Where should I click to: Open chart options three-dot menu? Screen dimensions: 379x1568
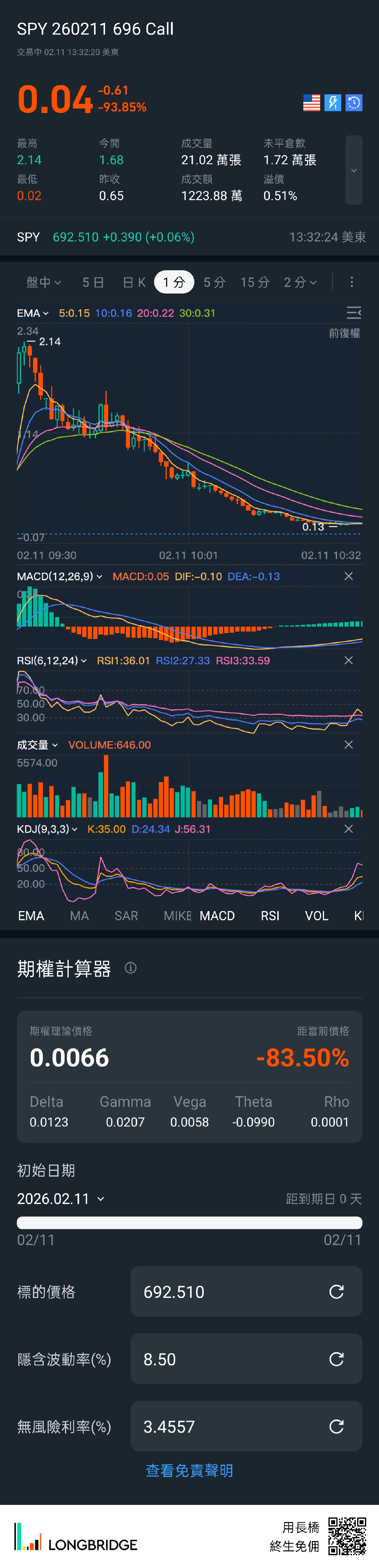coord(352,282)
